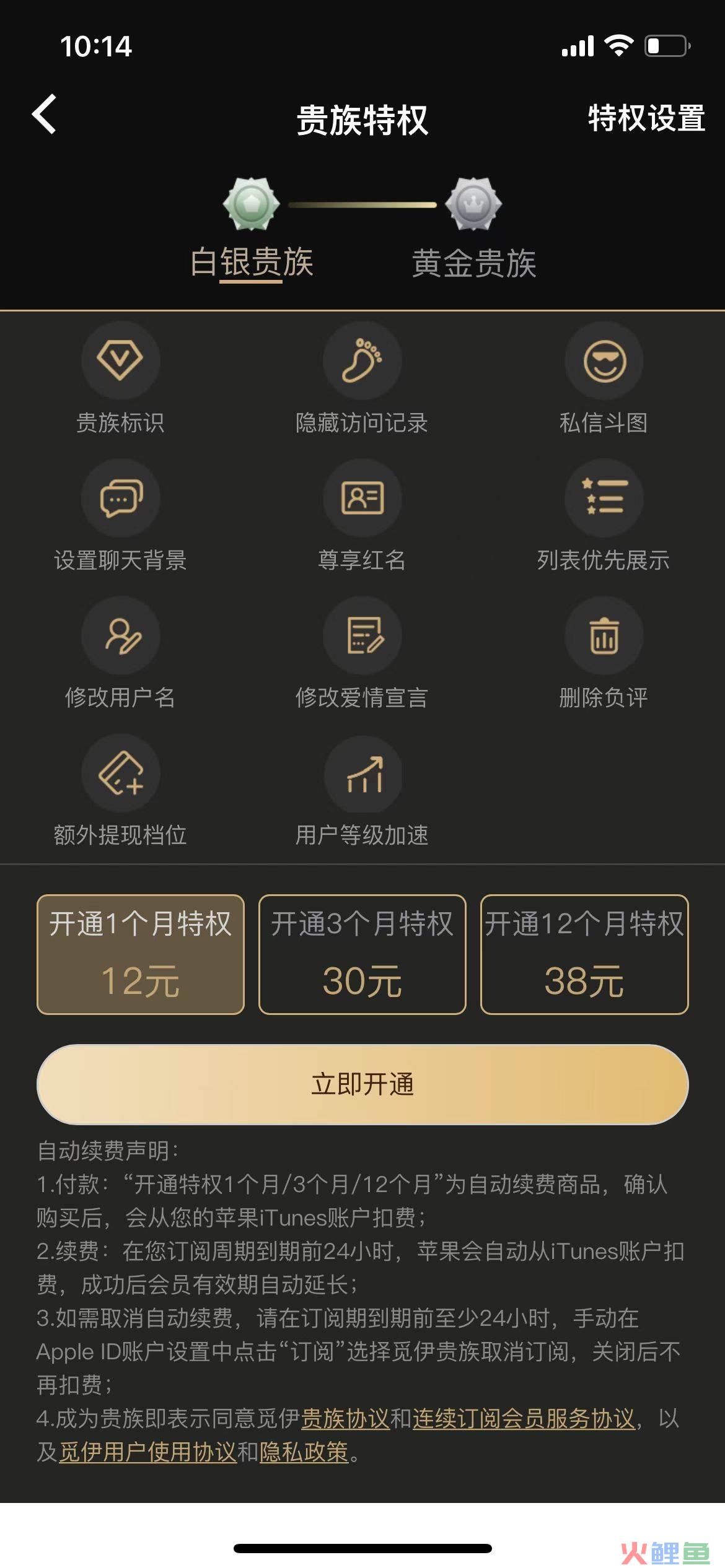Viewport: 725px width, 1568px height.
Task: Open 特权设置 in the top bar
Action: click(646, 118)
